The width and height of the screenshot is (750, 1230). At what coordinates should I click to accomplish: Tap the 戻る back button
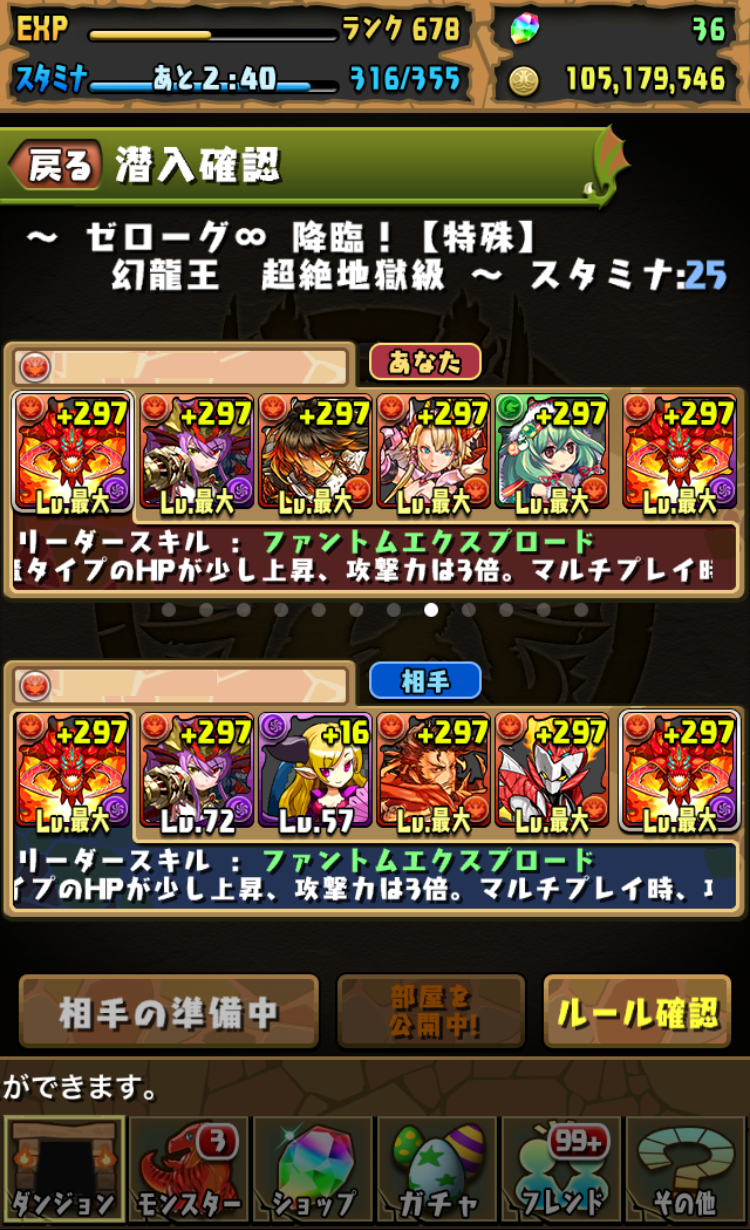[x=58, y=165]
